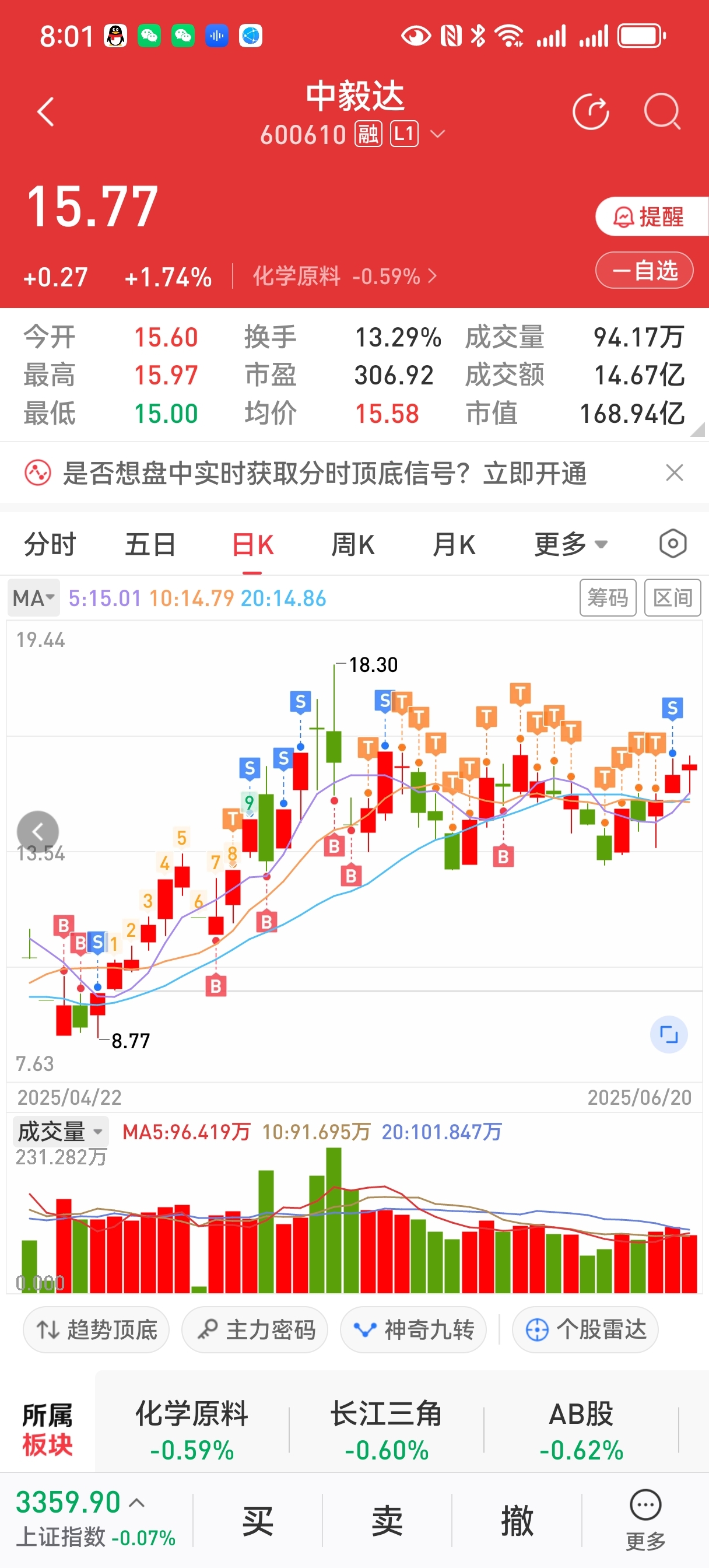Dismiss the 分时顶底信号 banner

(x=675, y=473)
